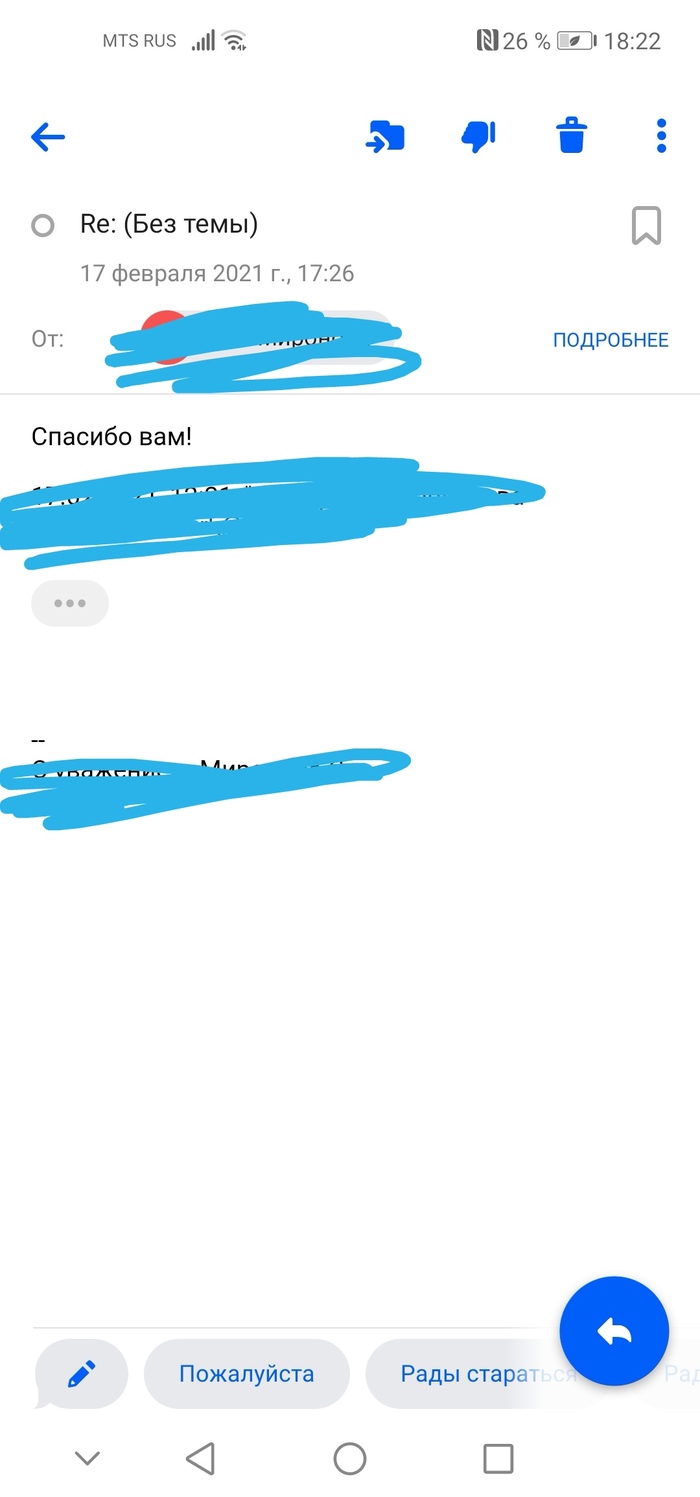700x1497 pixels.
Task: Move this email to a folder
Action: point(385,136)
